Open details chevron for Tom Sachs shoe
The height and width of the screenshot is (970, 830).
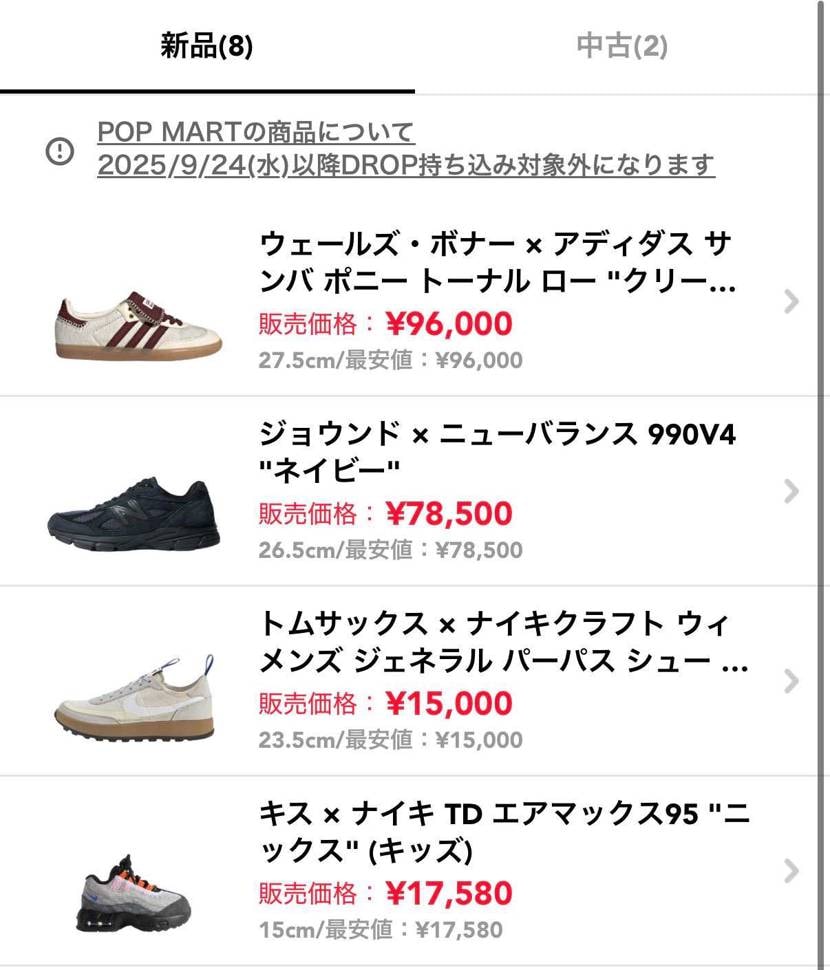[x=793, y=683]
